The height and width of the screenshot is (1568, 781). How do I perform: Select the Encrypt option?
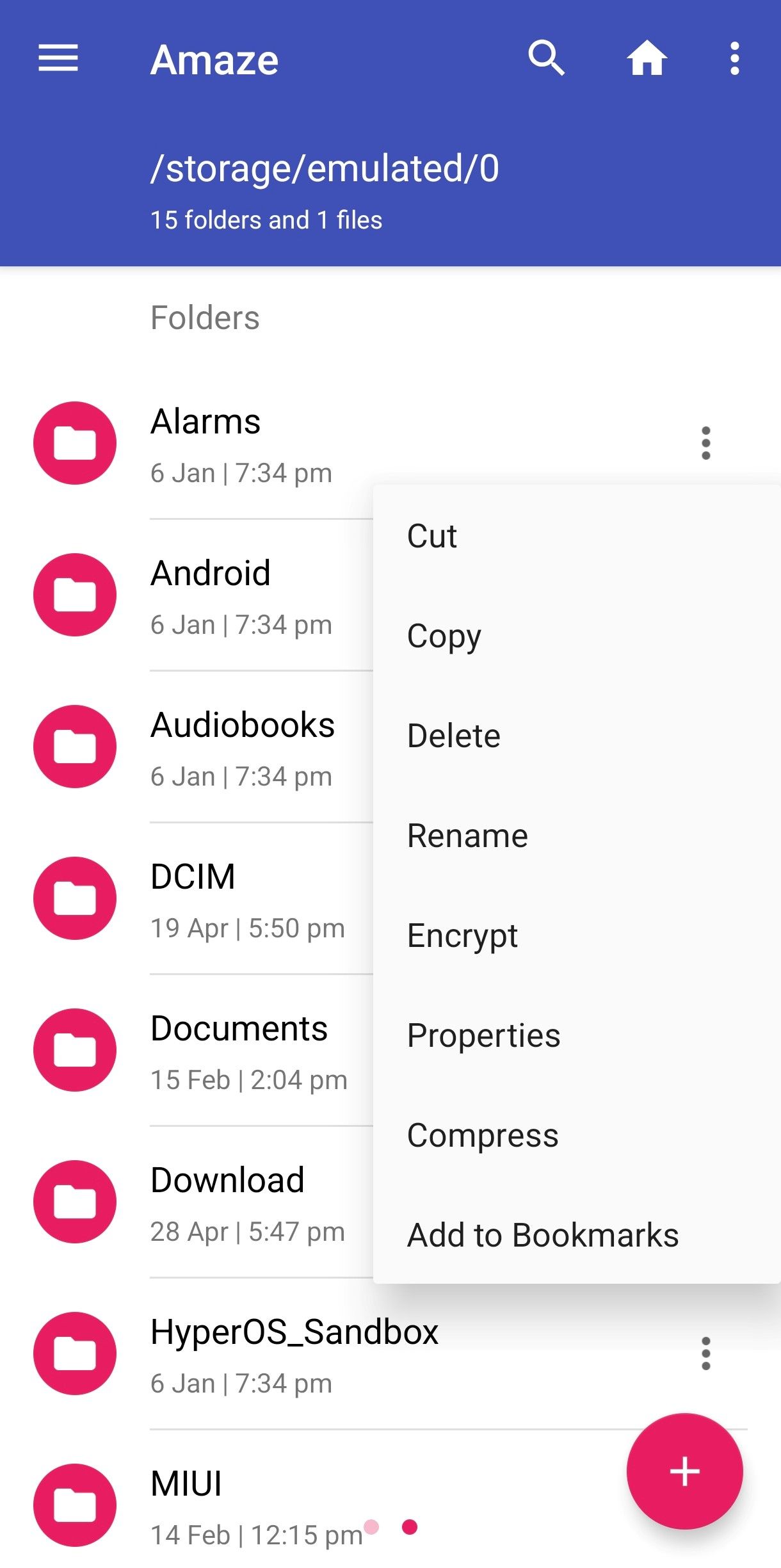(462, 935)
